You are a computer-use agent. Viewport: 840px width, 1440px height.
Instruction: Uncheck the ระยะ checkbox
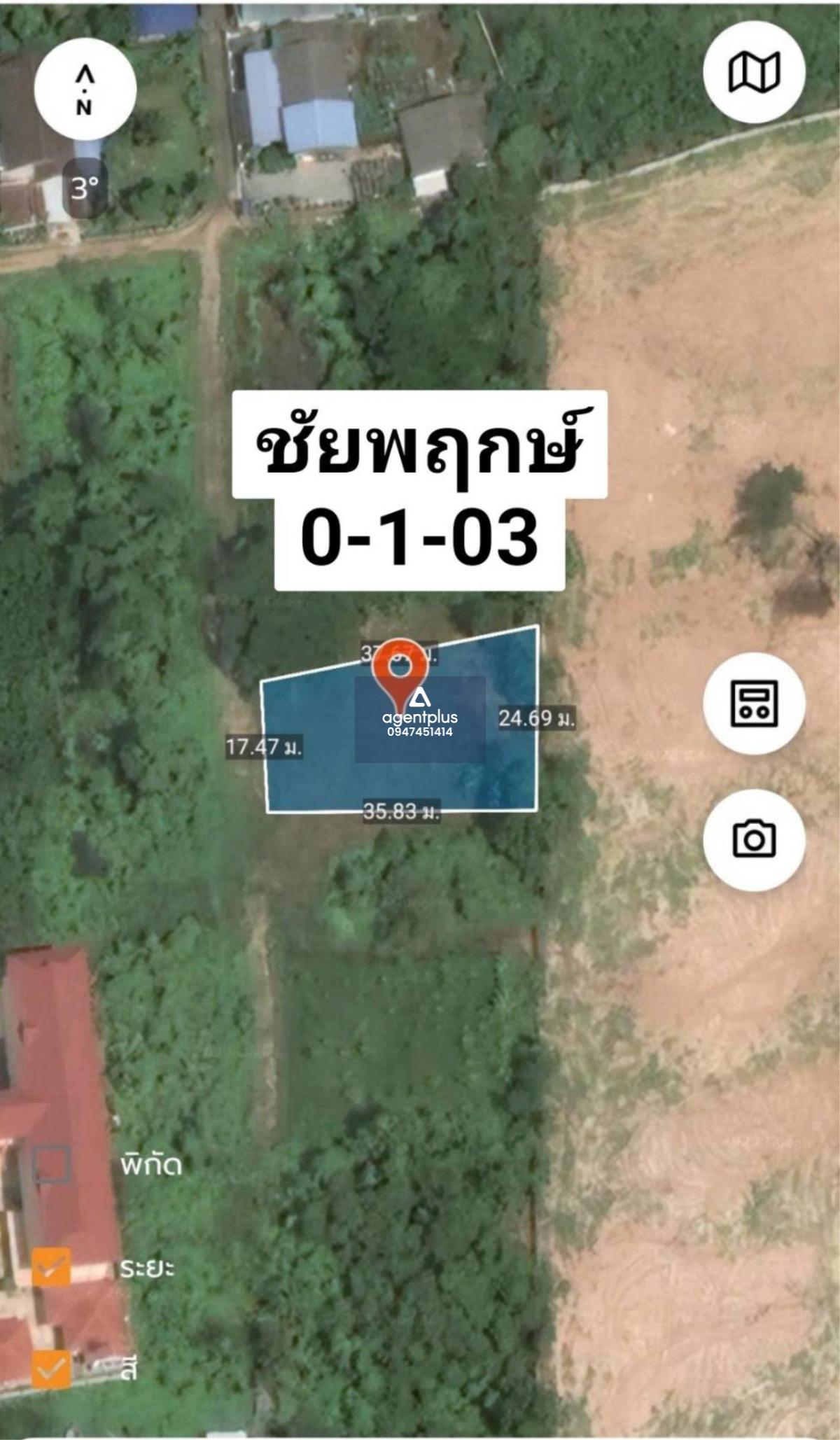[51, 1267]
